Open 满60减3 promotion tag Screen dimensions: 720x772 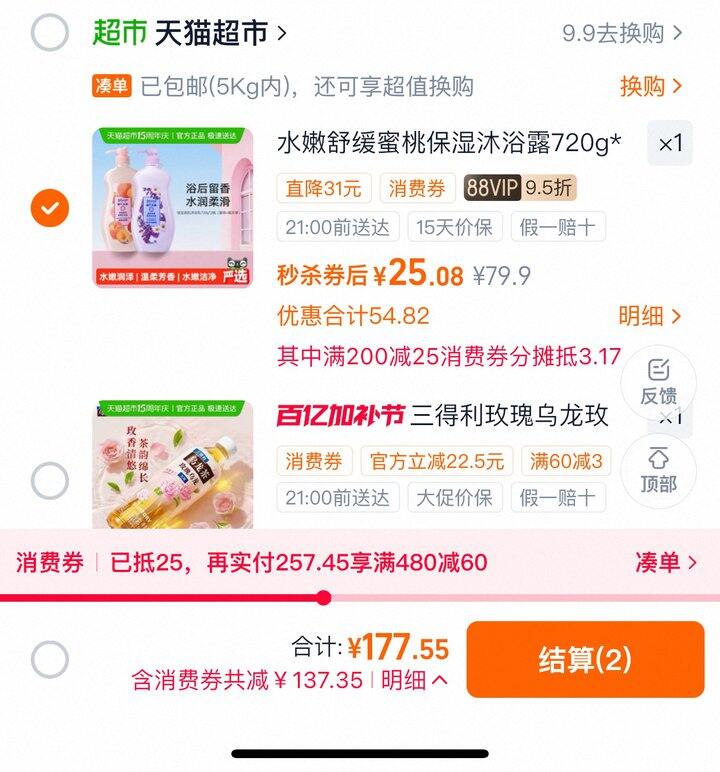click(x=566, y=461)
